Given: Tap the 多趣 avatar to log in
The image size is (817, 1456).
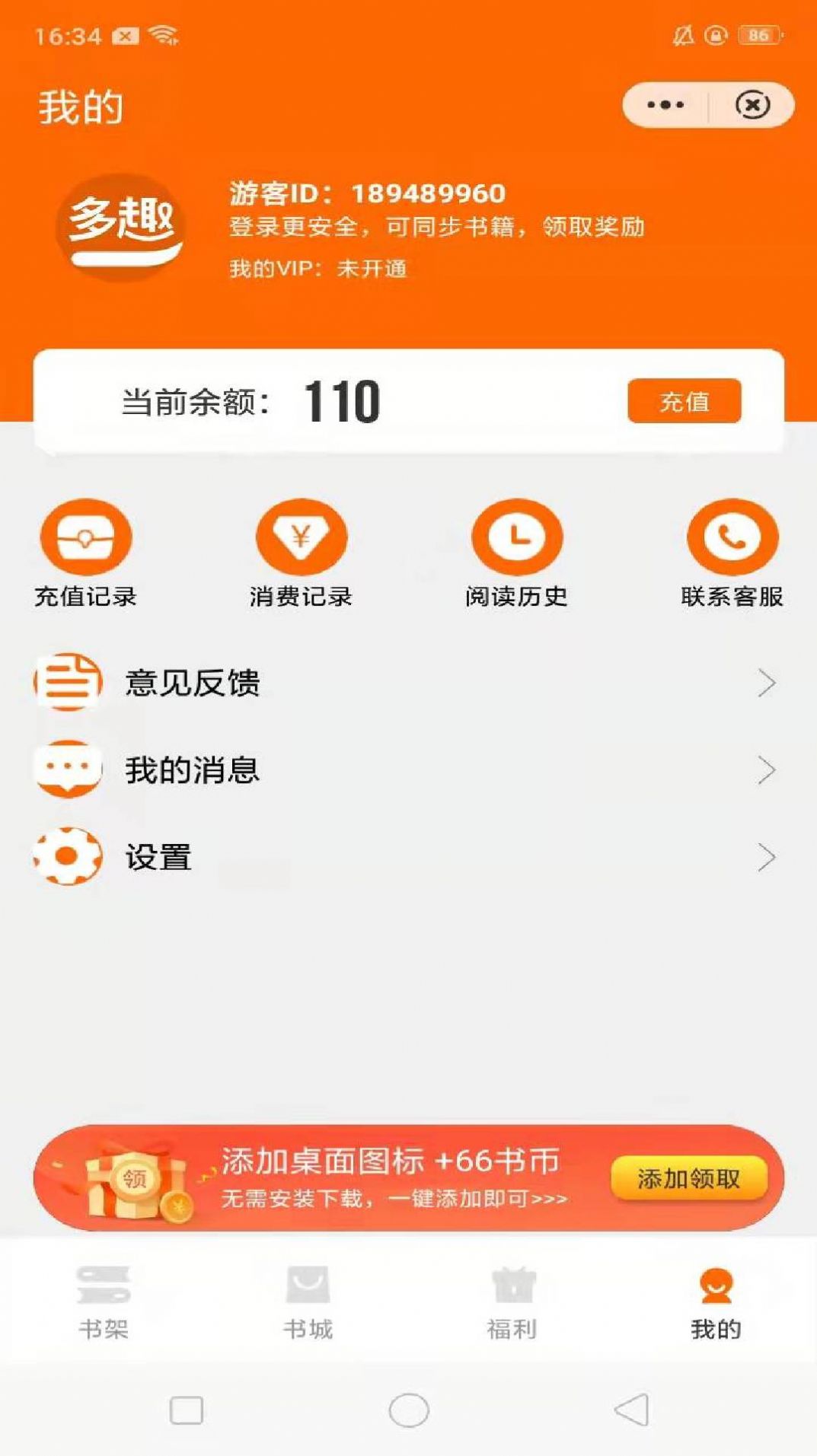Looking at the screenshot, I should point(120,228).
